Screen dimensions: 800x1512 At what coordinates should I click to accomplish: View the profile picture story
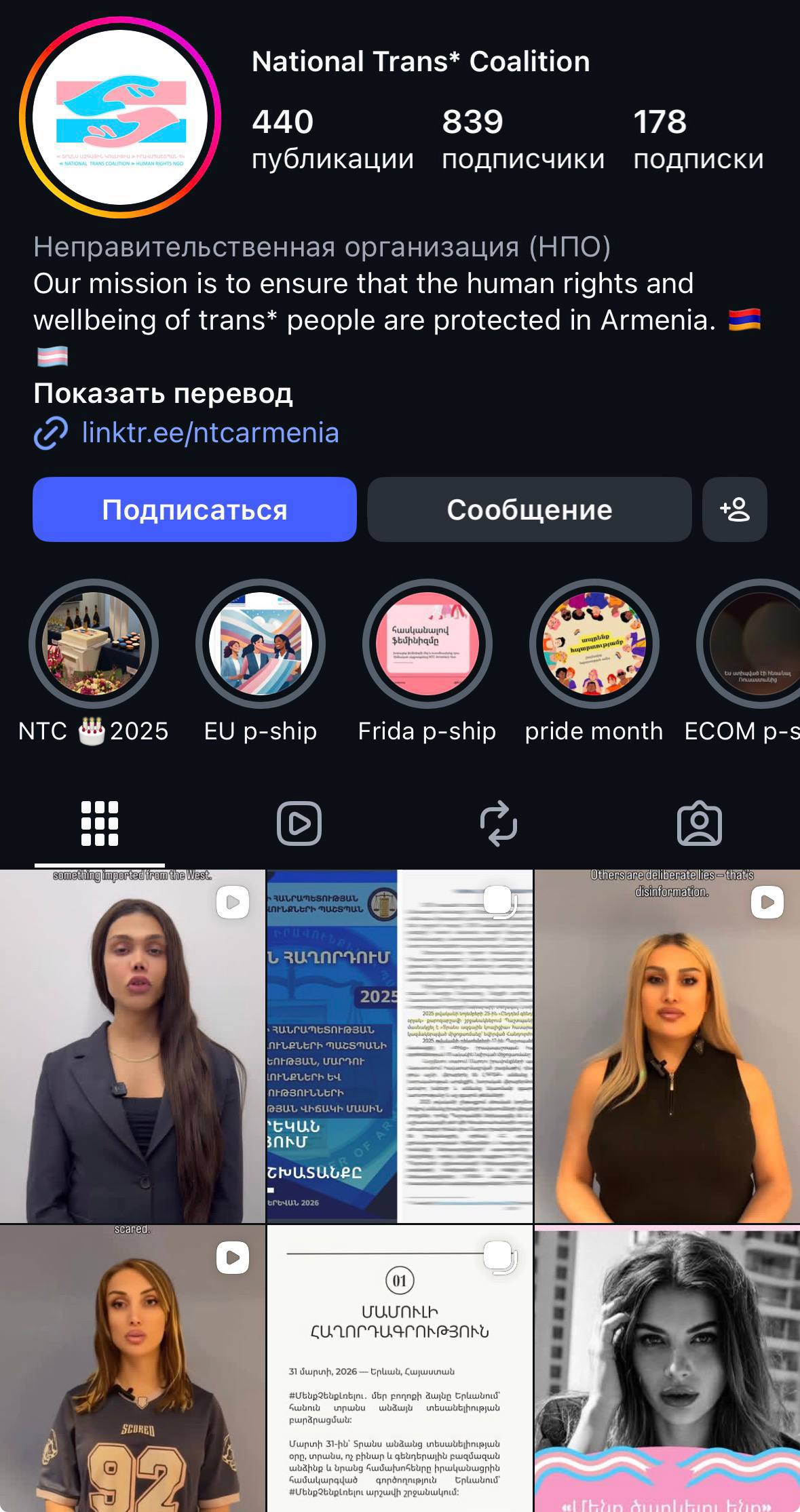click(120, 117)
